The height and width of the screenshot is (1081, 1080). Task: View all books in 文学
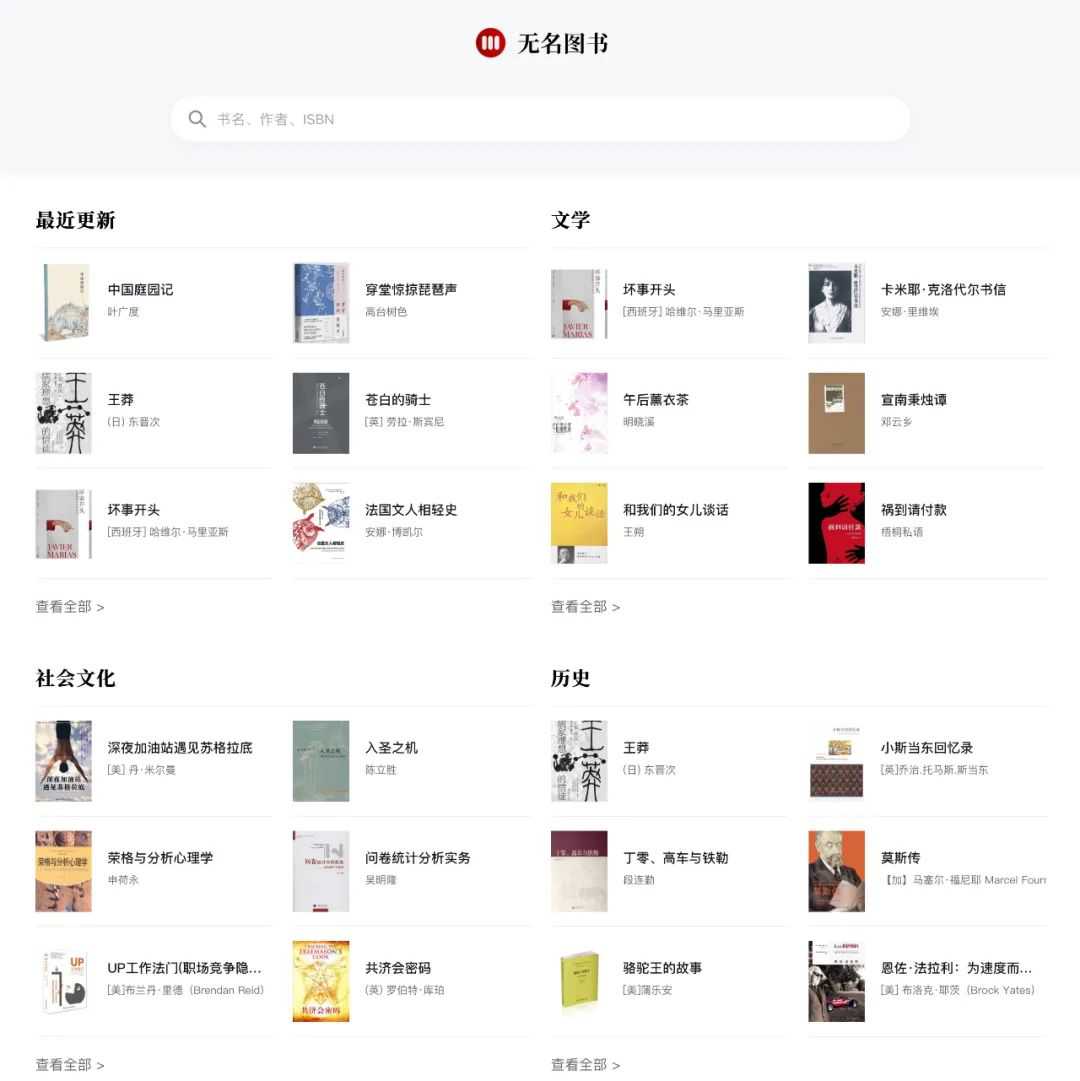pos(585,607)
